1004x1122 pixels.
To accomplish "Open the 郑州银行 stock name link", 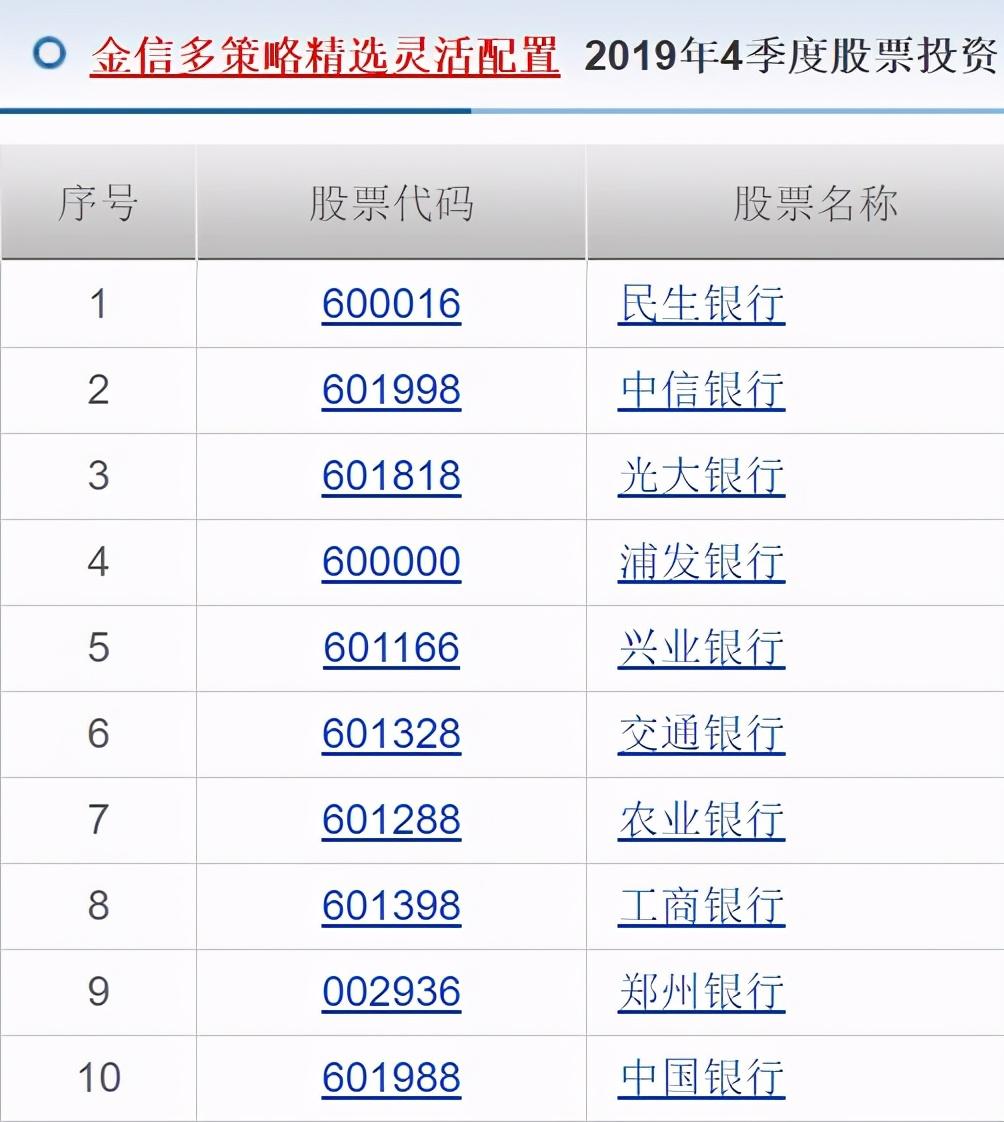I will (x=701, y=992).
